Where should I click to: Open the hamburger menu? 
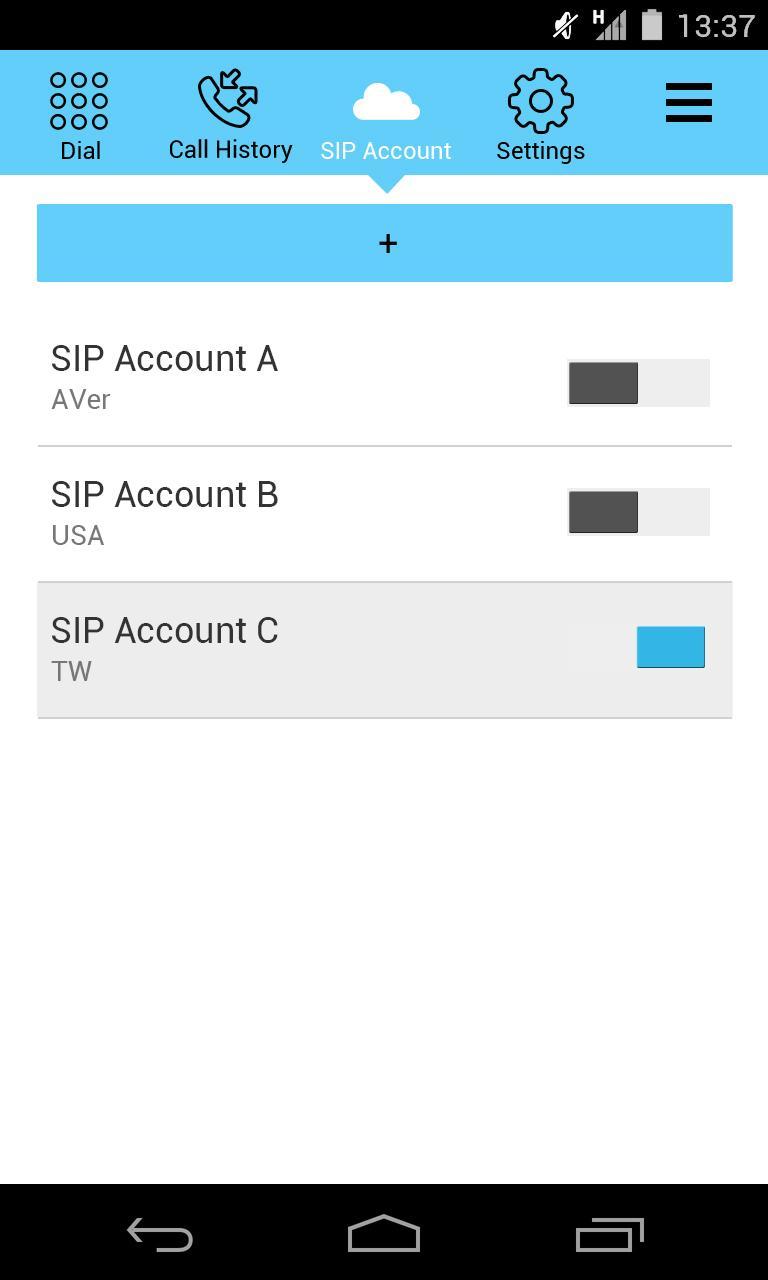[688, 103]
